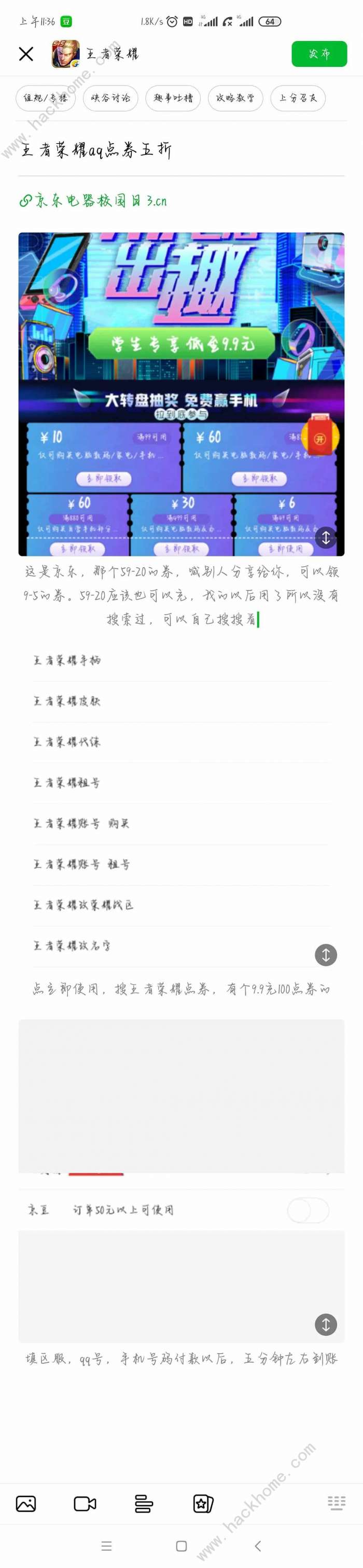Go back using the system back button
363x1568 pixels.
point(258,1546)
